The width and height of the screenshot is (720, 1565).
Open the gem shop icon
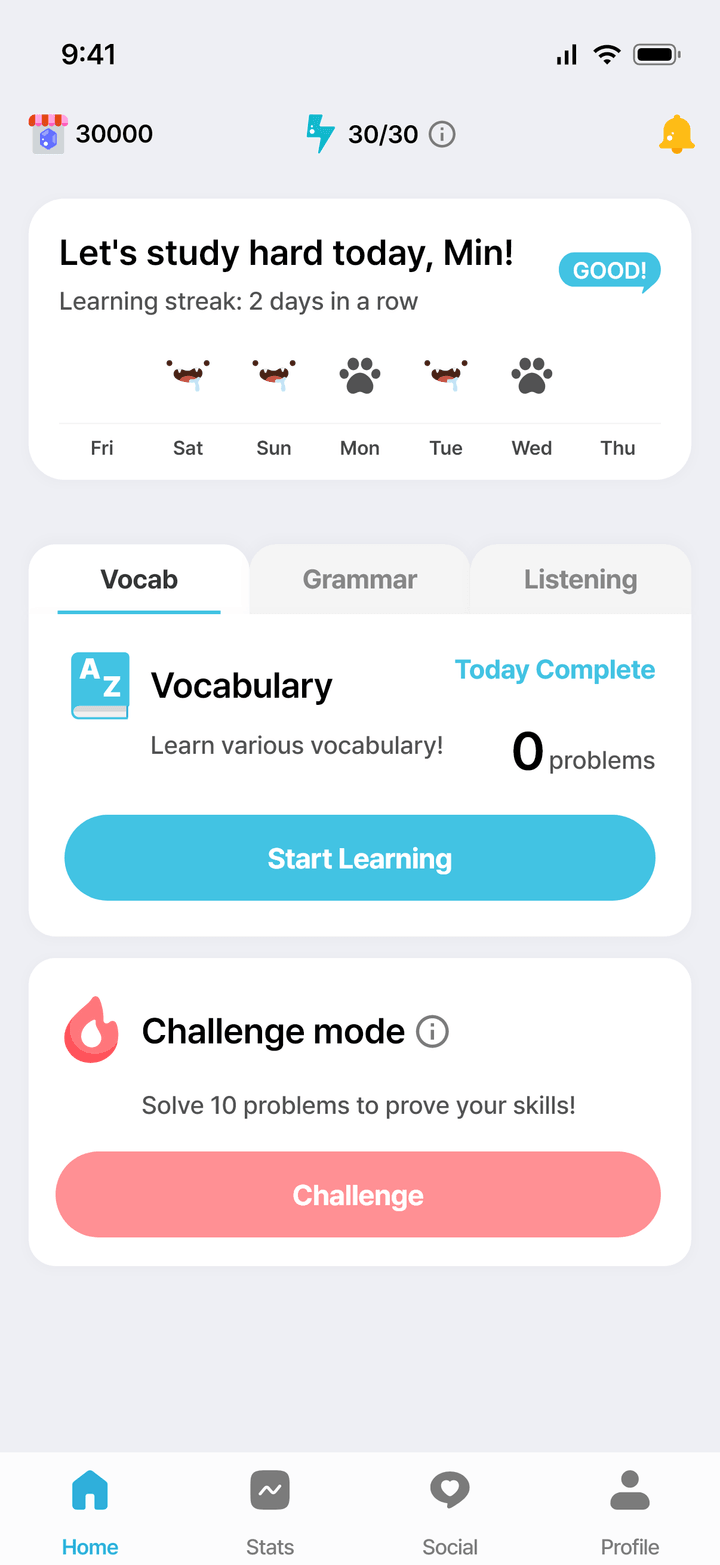pyautogui.click(x=47, y=134)
